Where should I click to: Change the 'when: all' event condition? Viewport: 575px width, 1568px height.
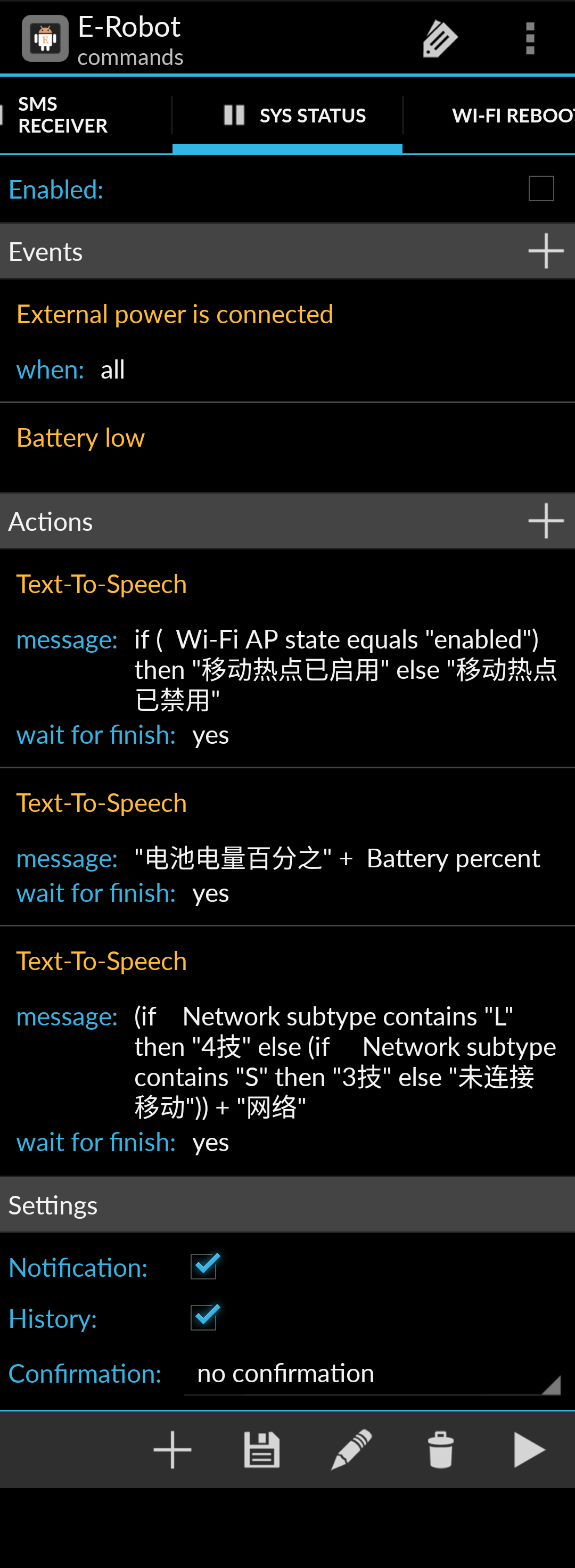click(x=112, y=368)
